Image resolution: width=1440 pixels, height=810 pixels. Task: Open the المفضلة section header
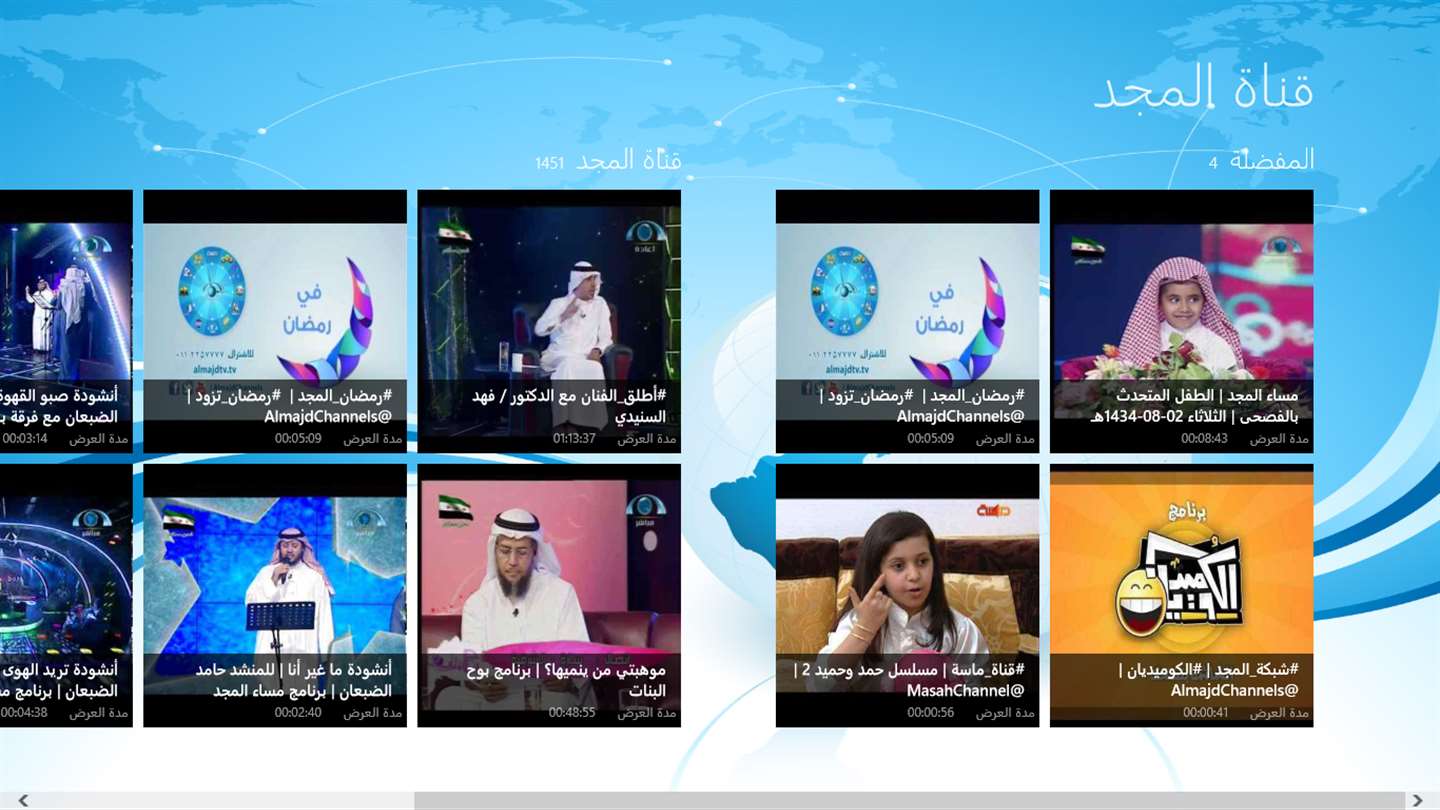pos(1270,160)
